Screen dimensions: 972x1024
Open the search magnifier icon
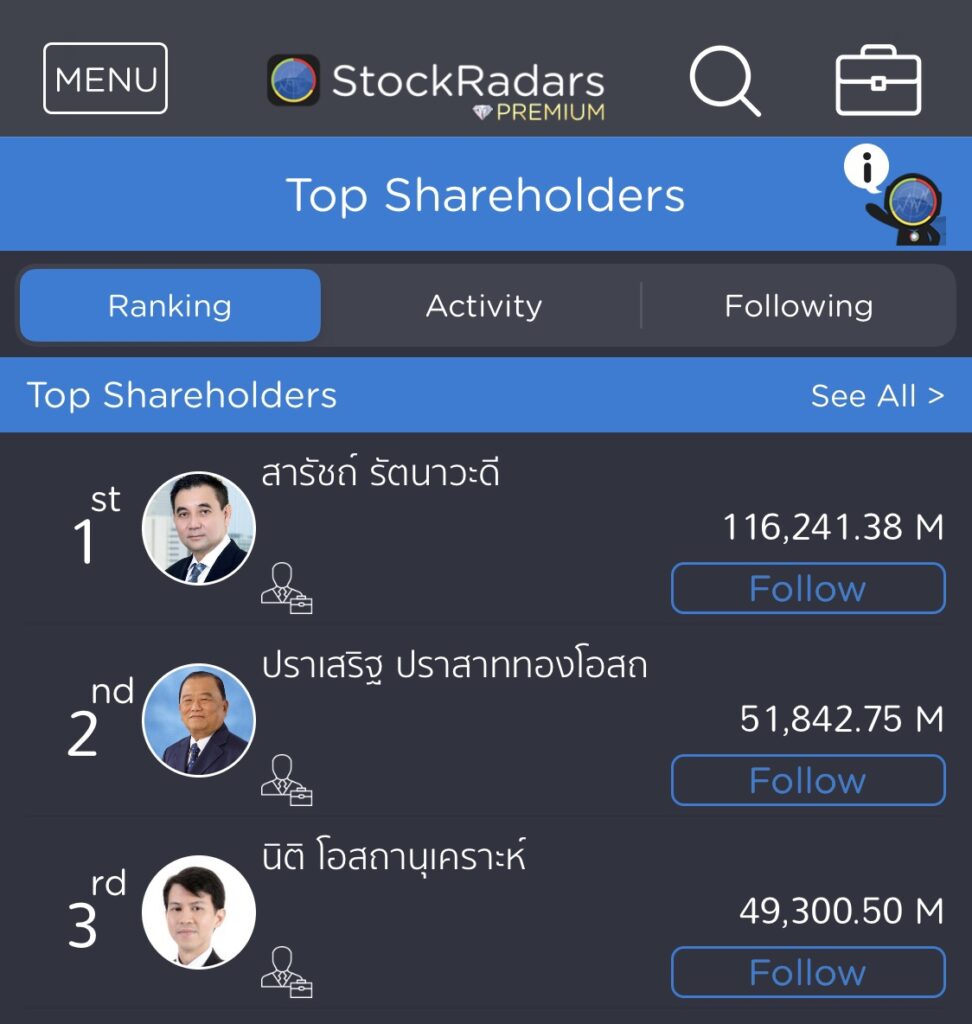coord(724,80)
